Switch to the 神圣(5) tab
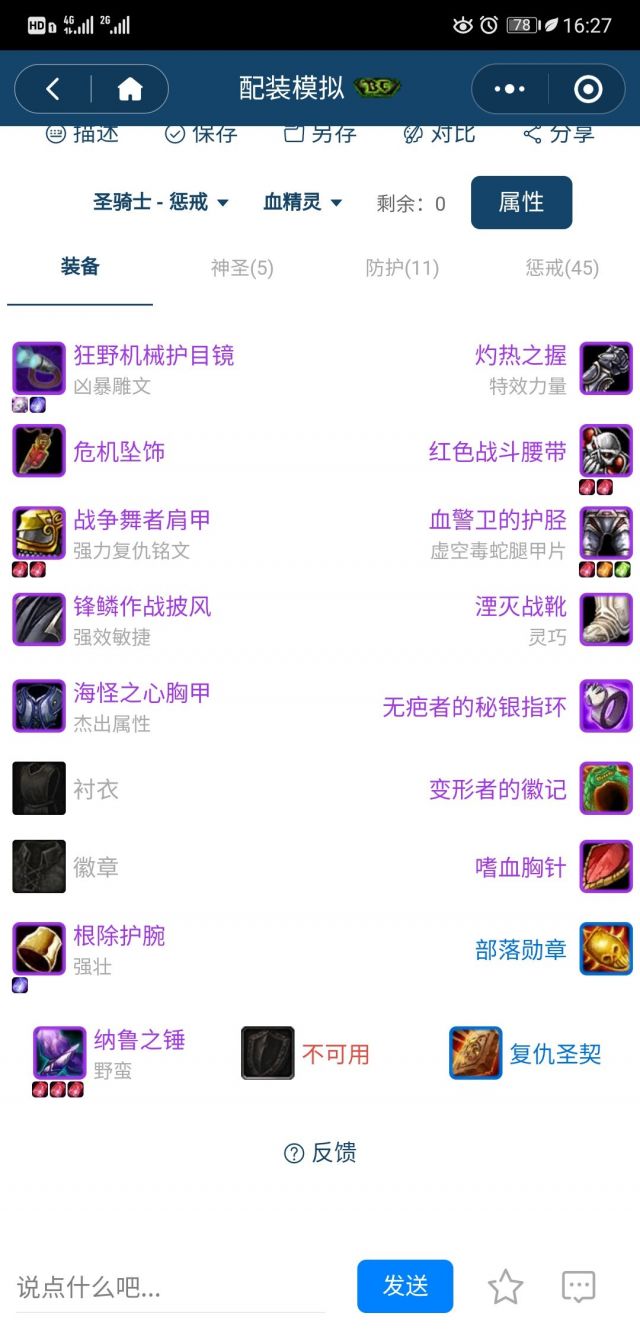640x1329 pixels. [242, 268]
